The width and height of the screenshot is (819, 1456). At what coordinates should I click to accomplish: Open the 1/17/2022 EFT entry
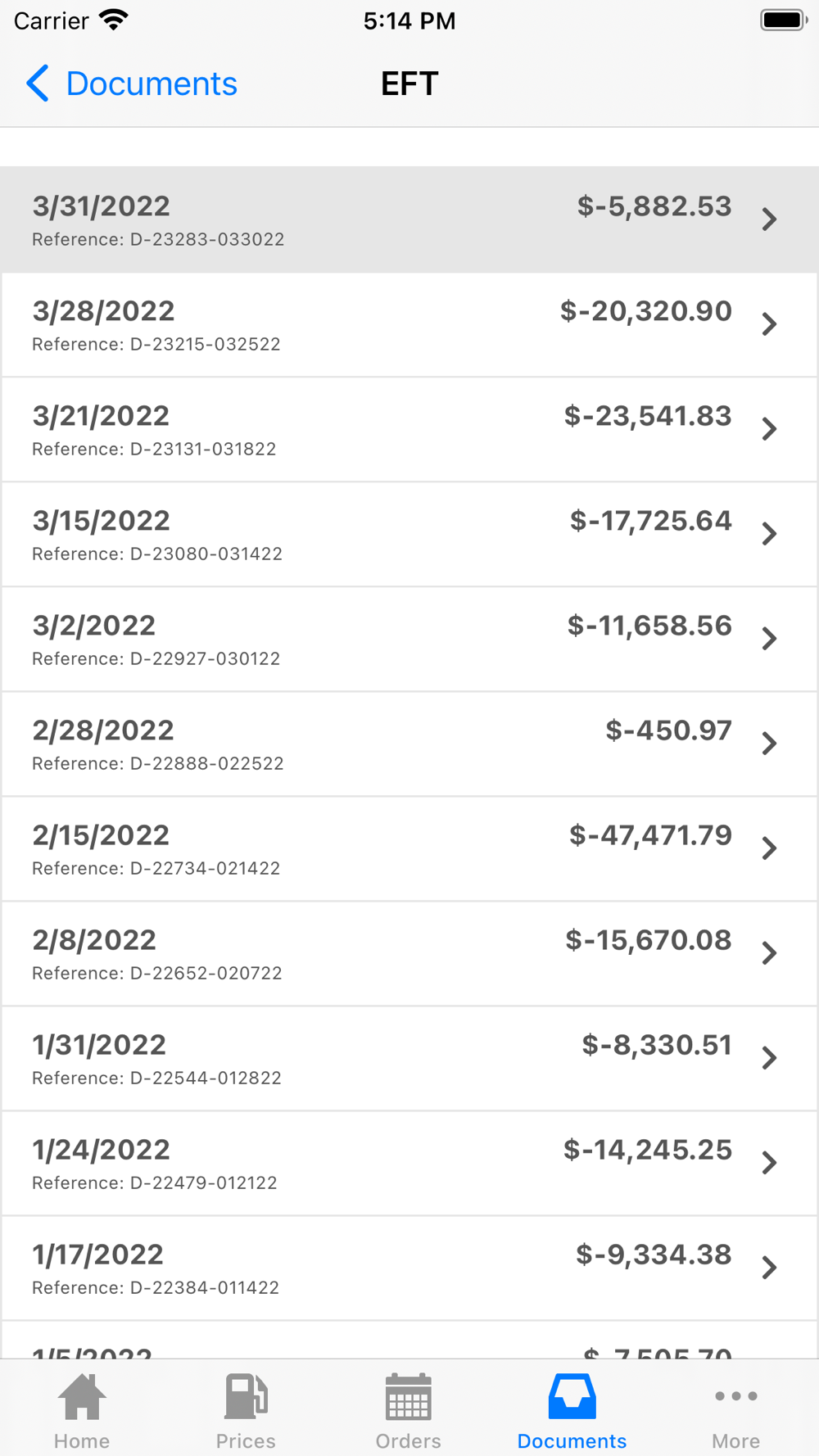pyautogui.click(x=409, y=1268)
